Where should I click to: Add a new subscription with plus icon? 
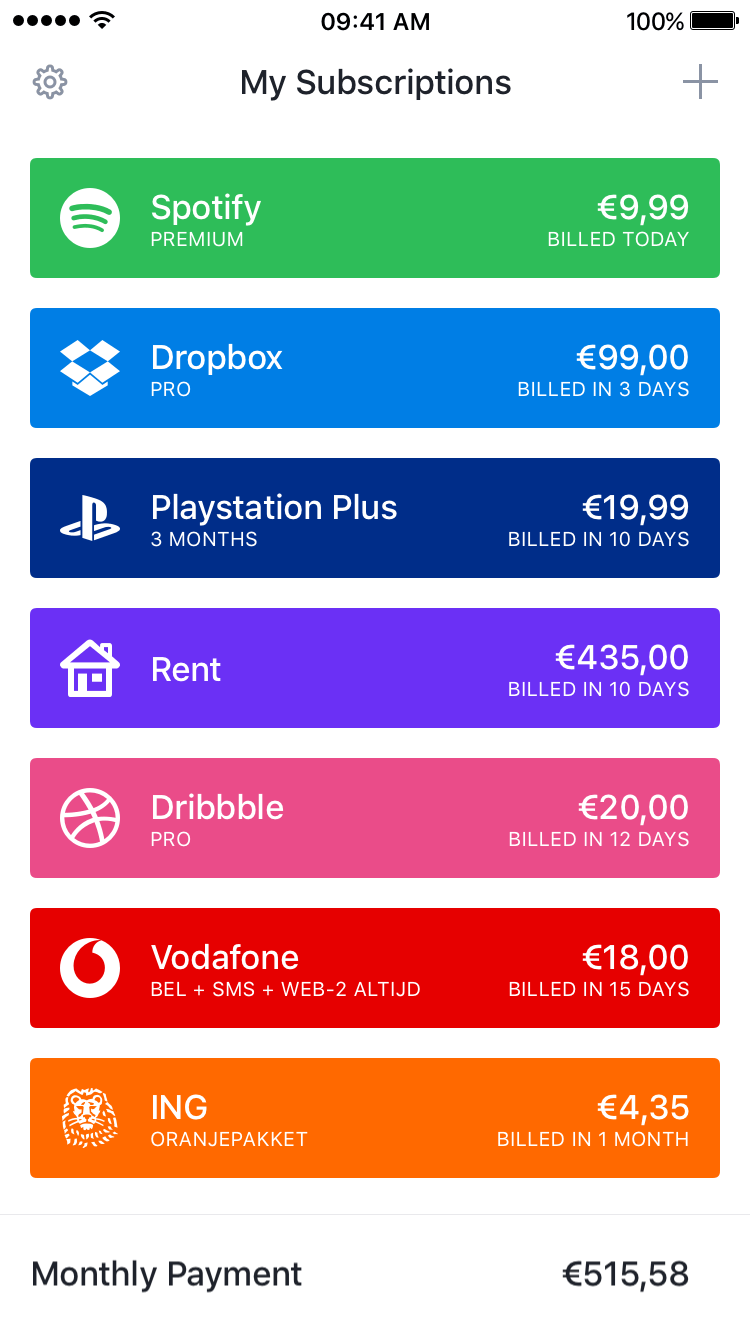click(700, 82)
